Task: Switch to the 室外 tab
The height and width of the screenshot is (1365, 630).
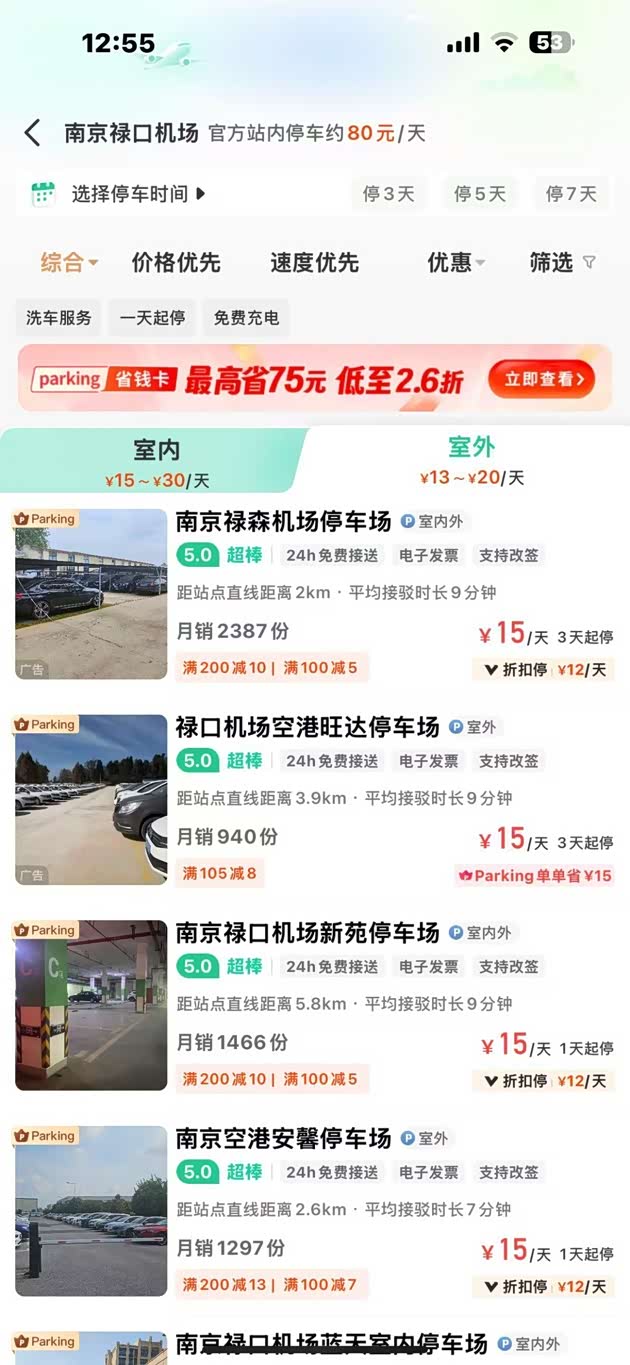Action: pyautogui.click(x=472, y=461)
